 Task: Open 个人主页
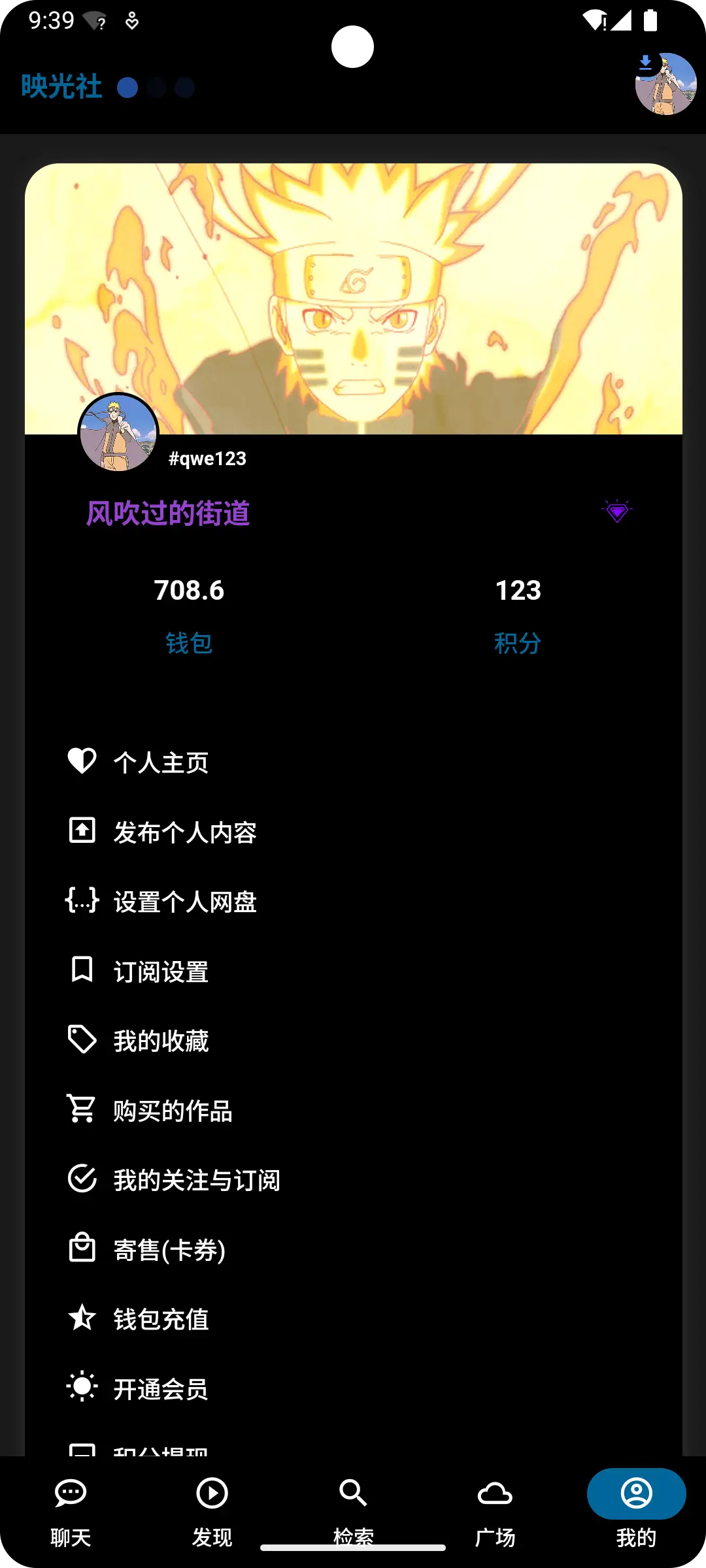pos(160,762)
